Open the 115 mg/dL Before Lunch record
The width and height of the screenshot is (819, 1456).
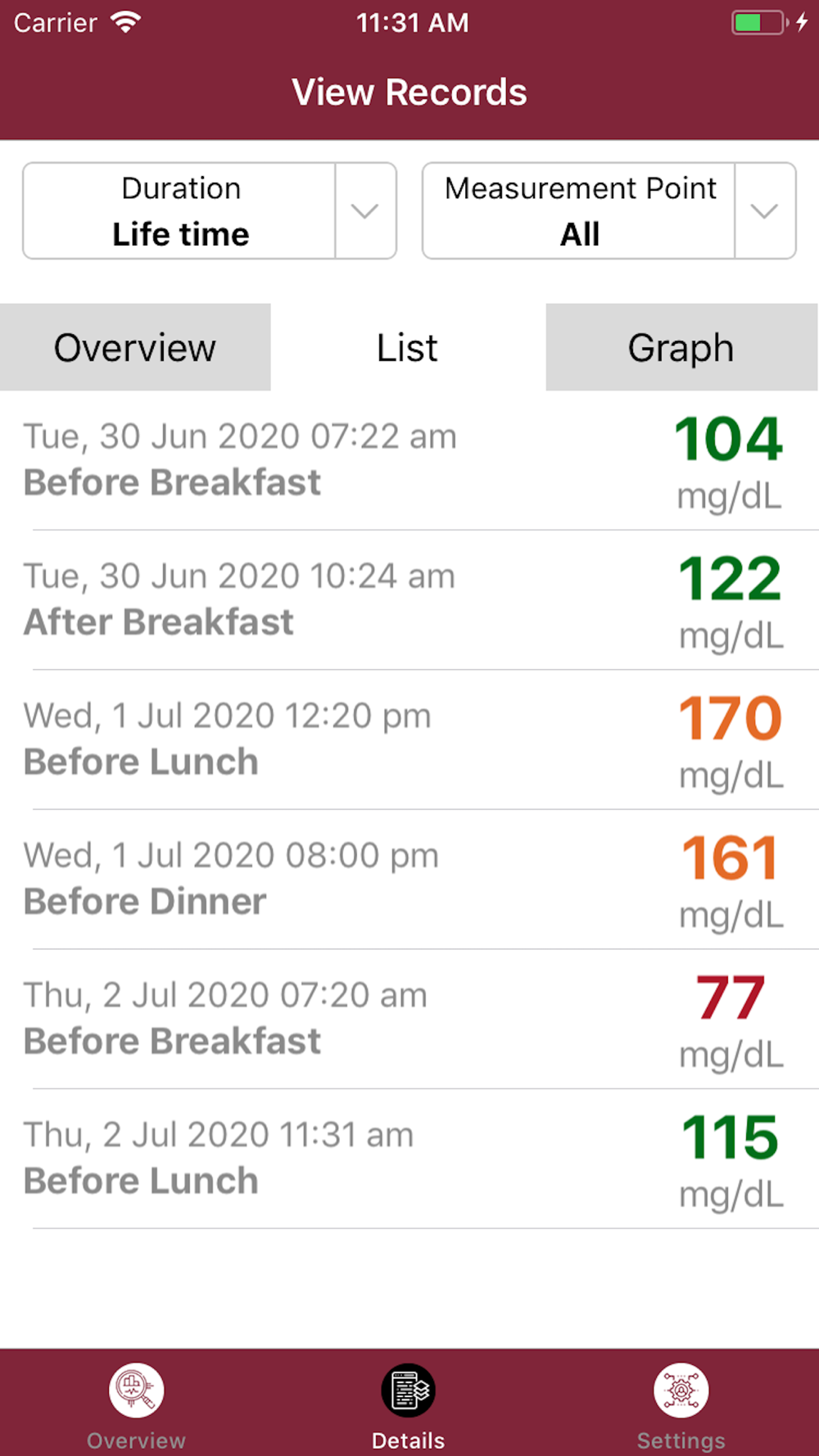coord(409,1159)
